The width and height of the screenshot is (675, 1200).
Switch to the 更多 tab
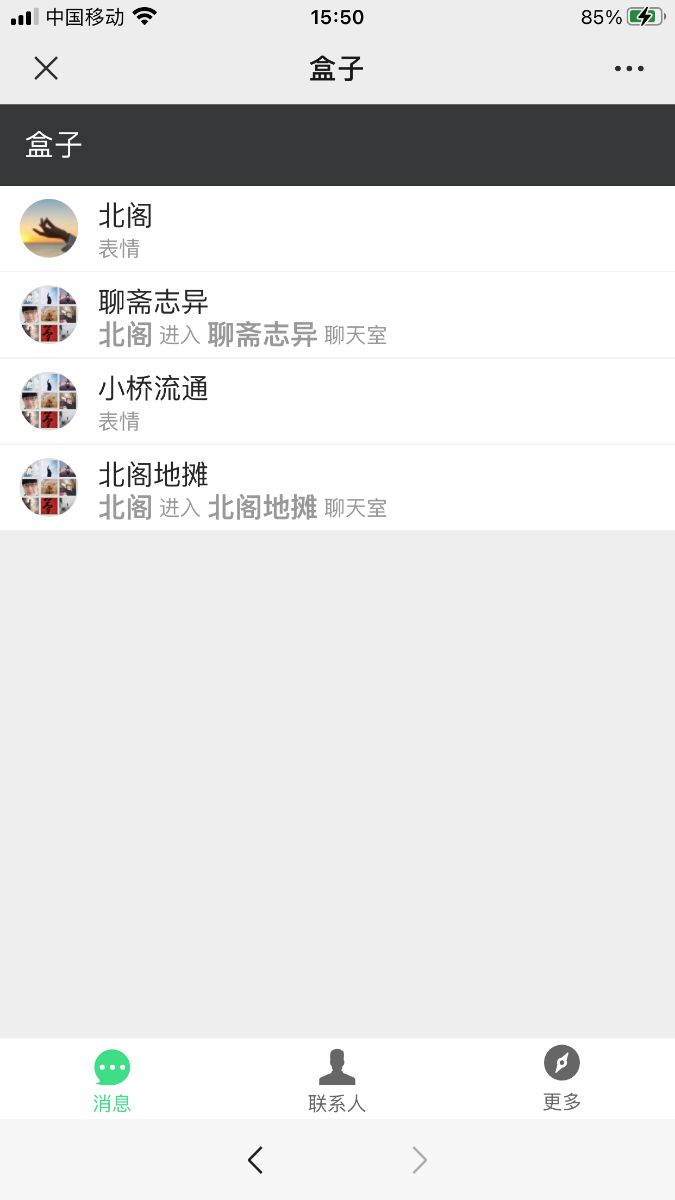tap(561, 1078)
